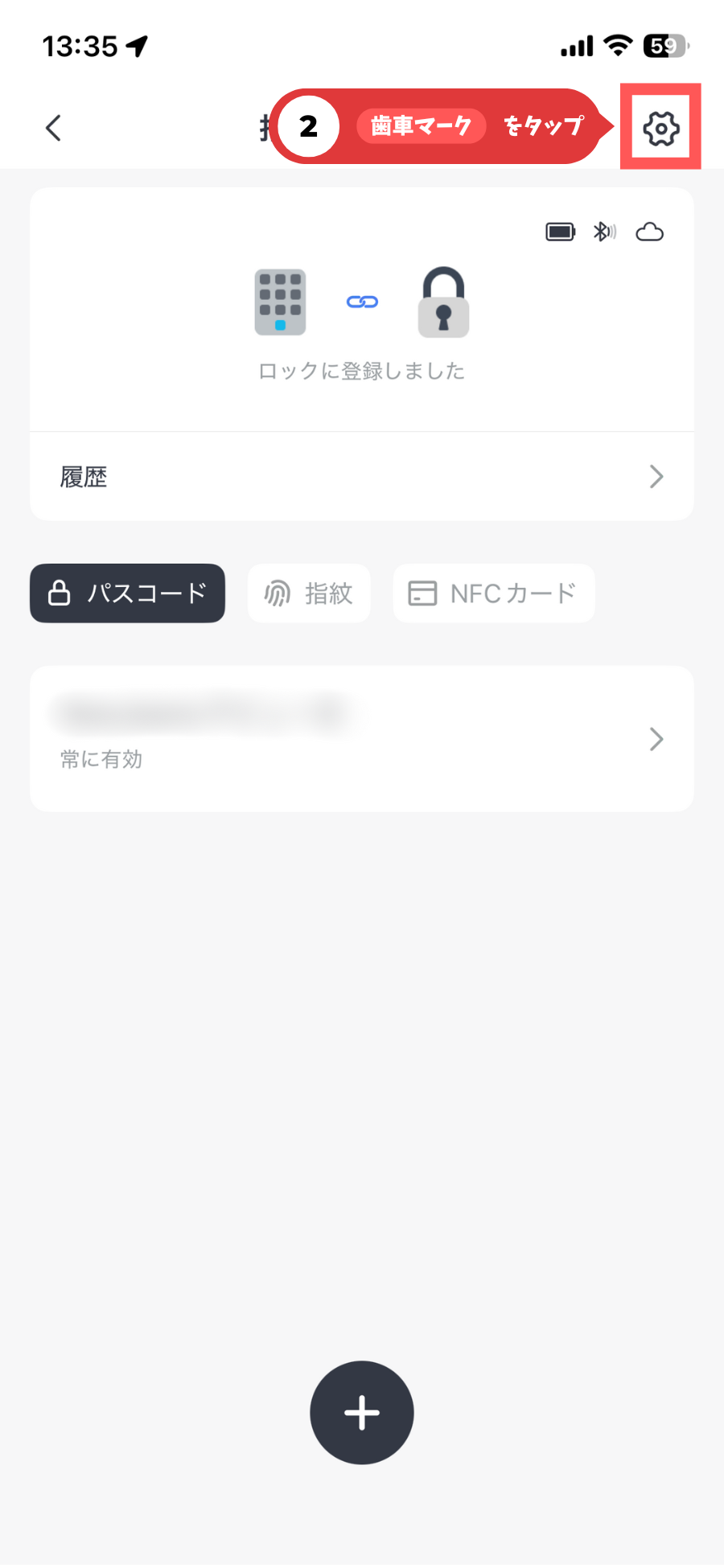Open the passcode entry marked 常に有効
The image size is (724, 1568).
point(361,738)
